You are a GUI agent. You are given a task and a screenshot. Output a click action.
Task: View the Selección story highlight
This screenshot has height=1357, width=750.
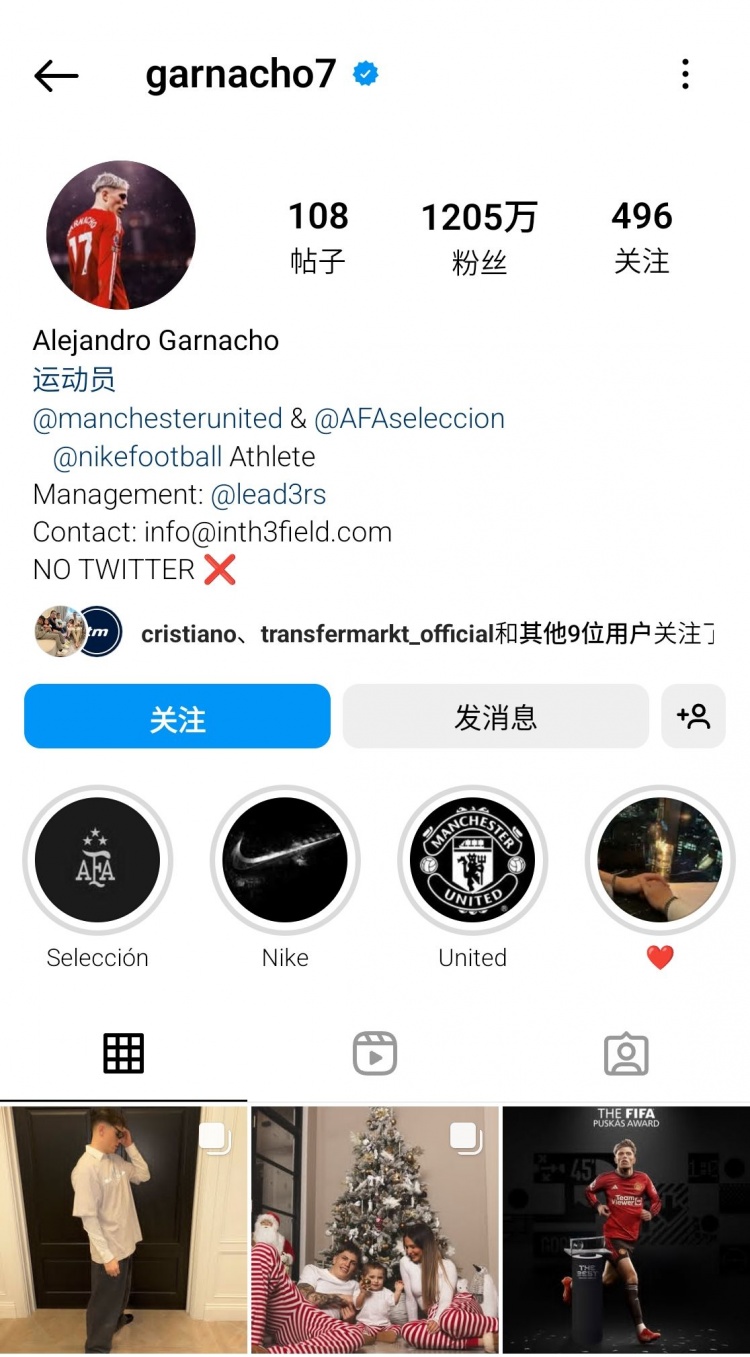(97, 860)
